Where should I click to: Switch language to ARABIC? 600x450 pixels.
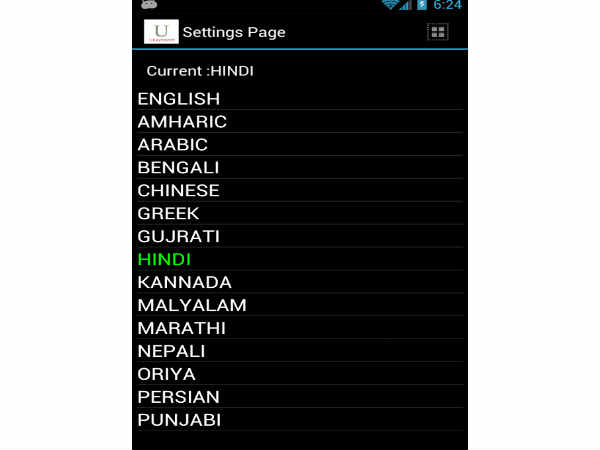click(x=173, y=145)
